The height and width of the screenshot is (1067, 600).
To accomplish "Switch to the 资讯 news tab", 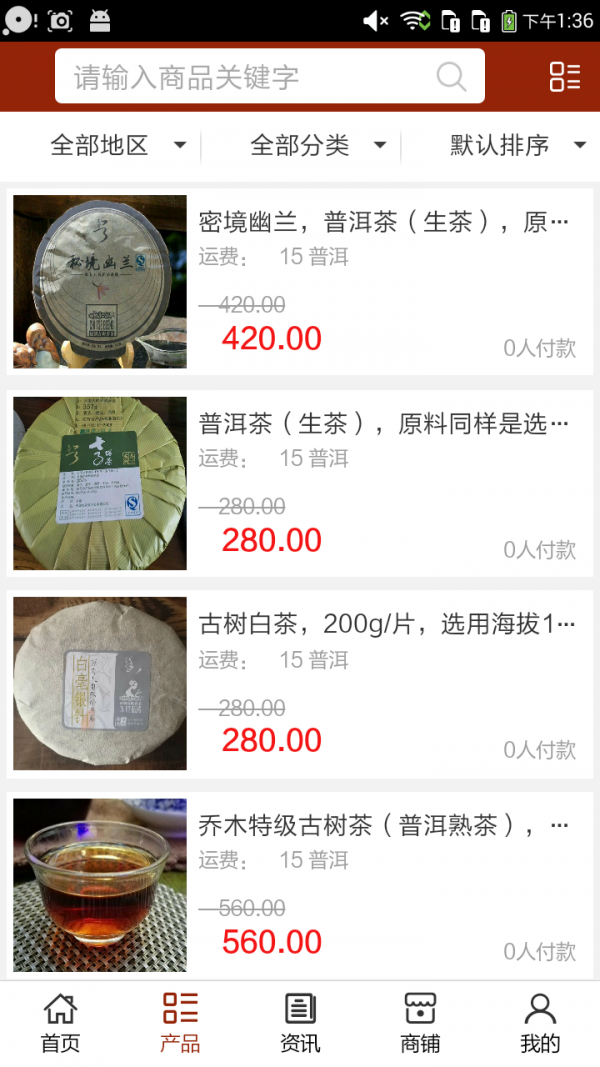I will pos(300,1023).
